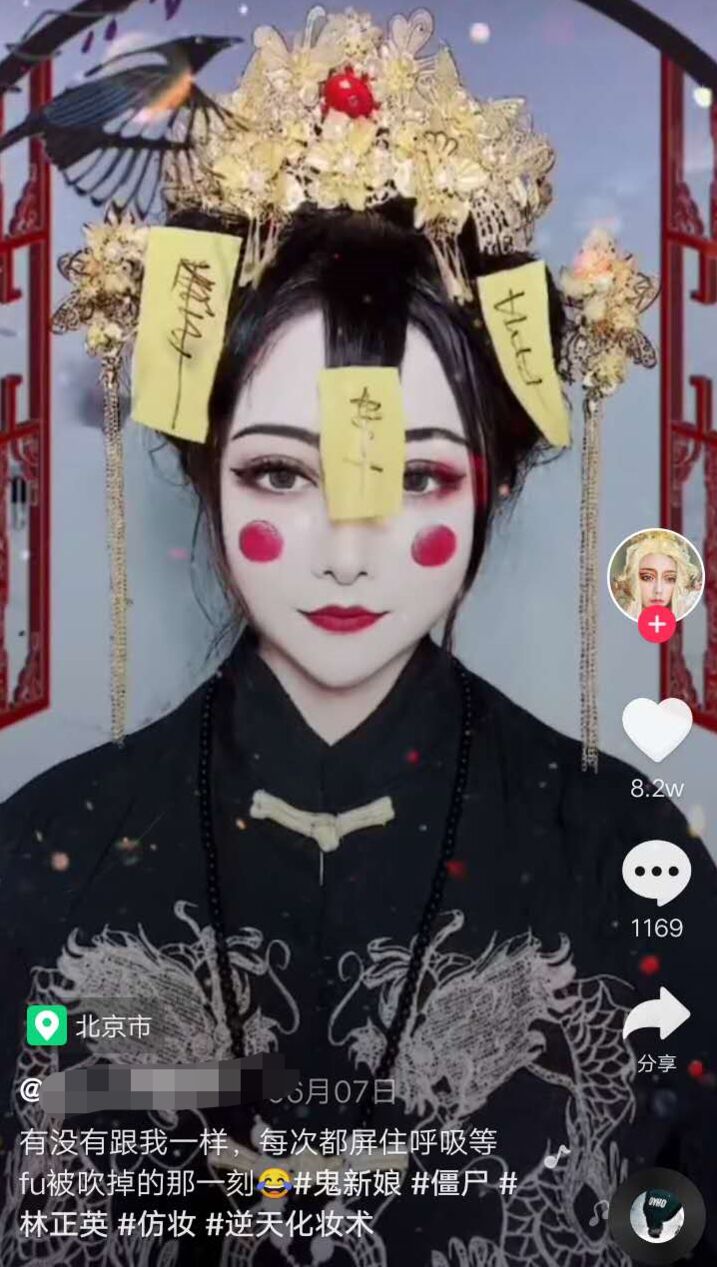This screenshot has height=1267, width=717.
Task: Open the creator's profile avatar
Action: pos(656,575)
